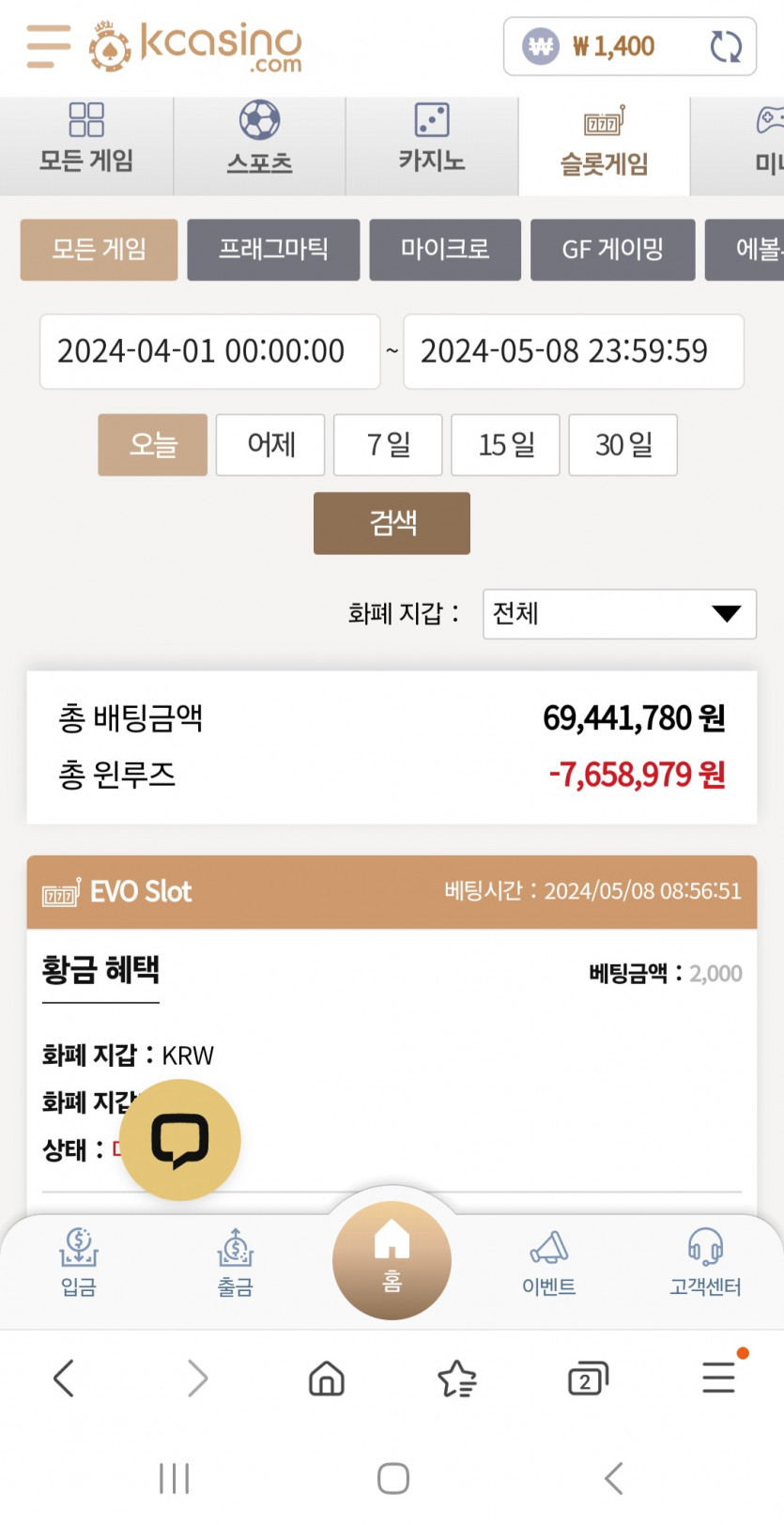Open the live chat floating bubble
This screenshot has width=784, height=1525.
pyautogui.click(x=180, y=1140)
